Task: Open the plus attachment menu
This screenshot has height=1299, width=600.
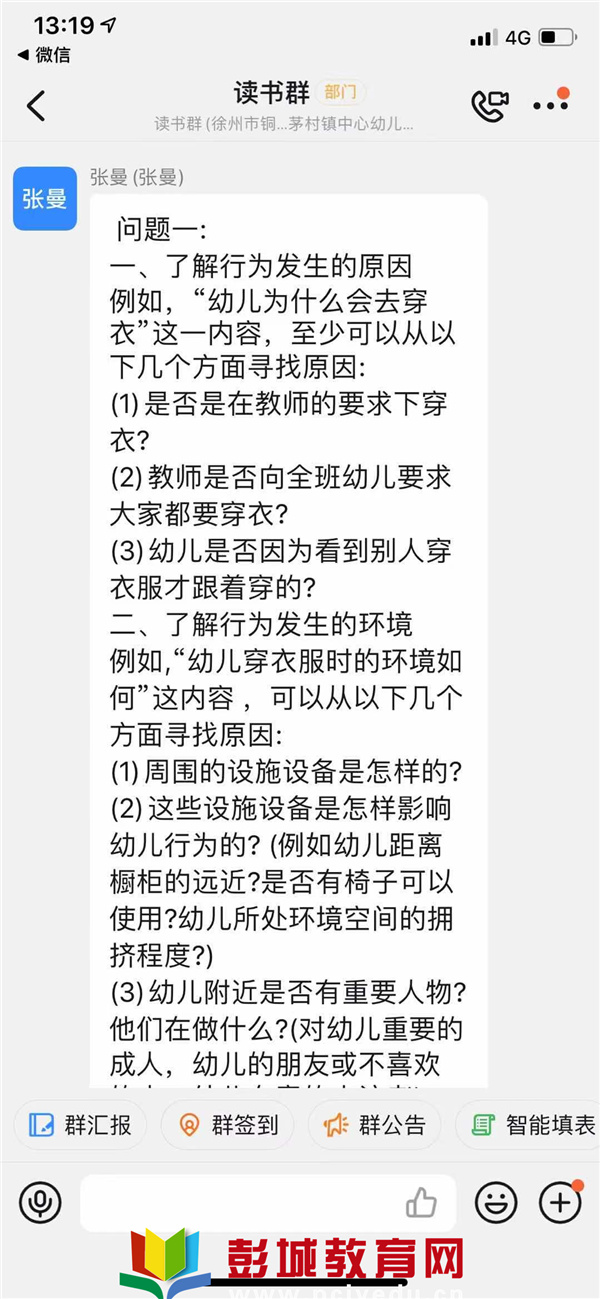Action: (x=559, y=1202)
